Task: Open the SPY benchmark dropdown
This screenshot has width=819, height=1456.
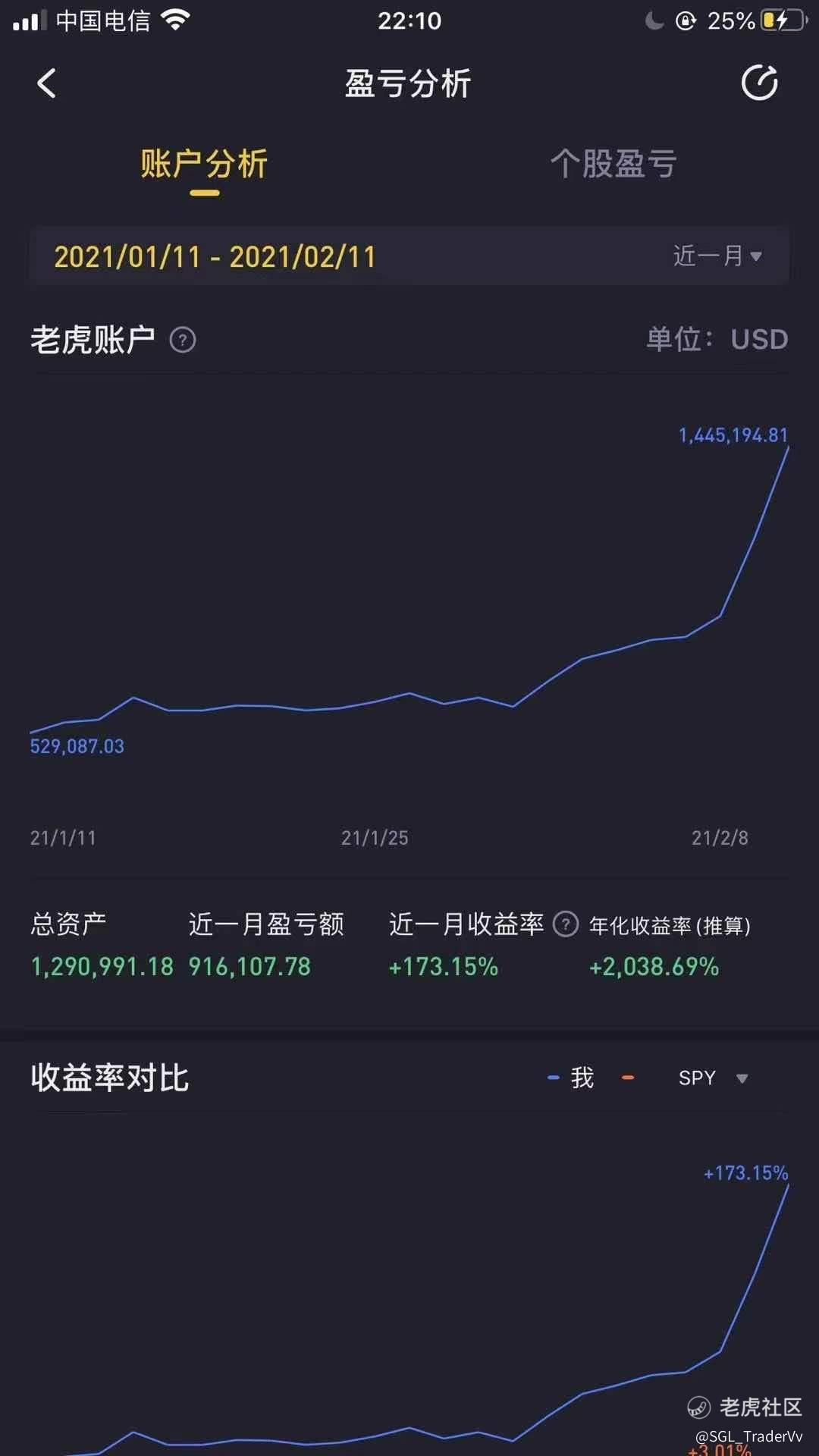Action: click(x=713, y=1078)
